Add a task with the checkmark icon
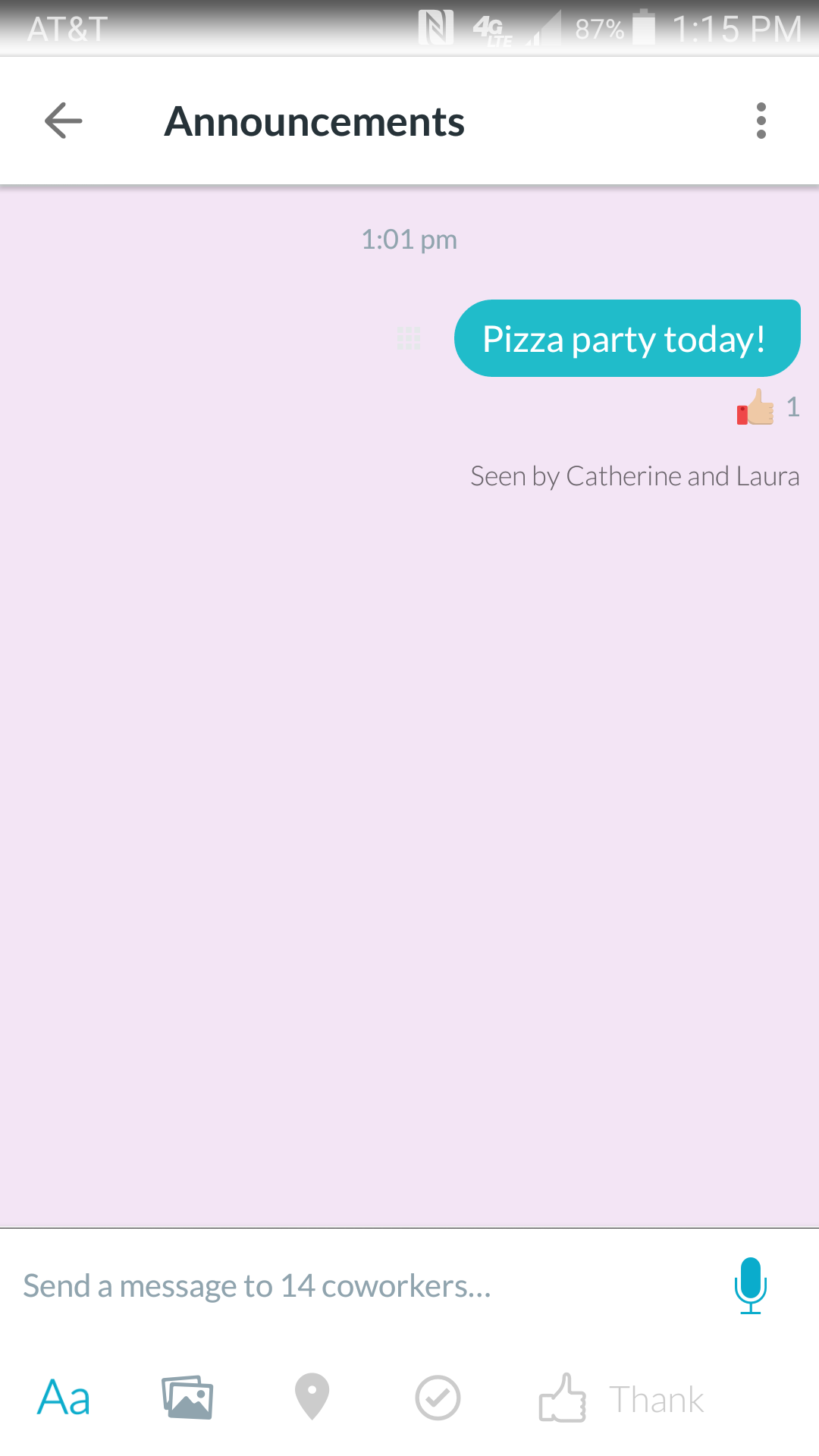 click(x=438, y=1398)
